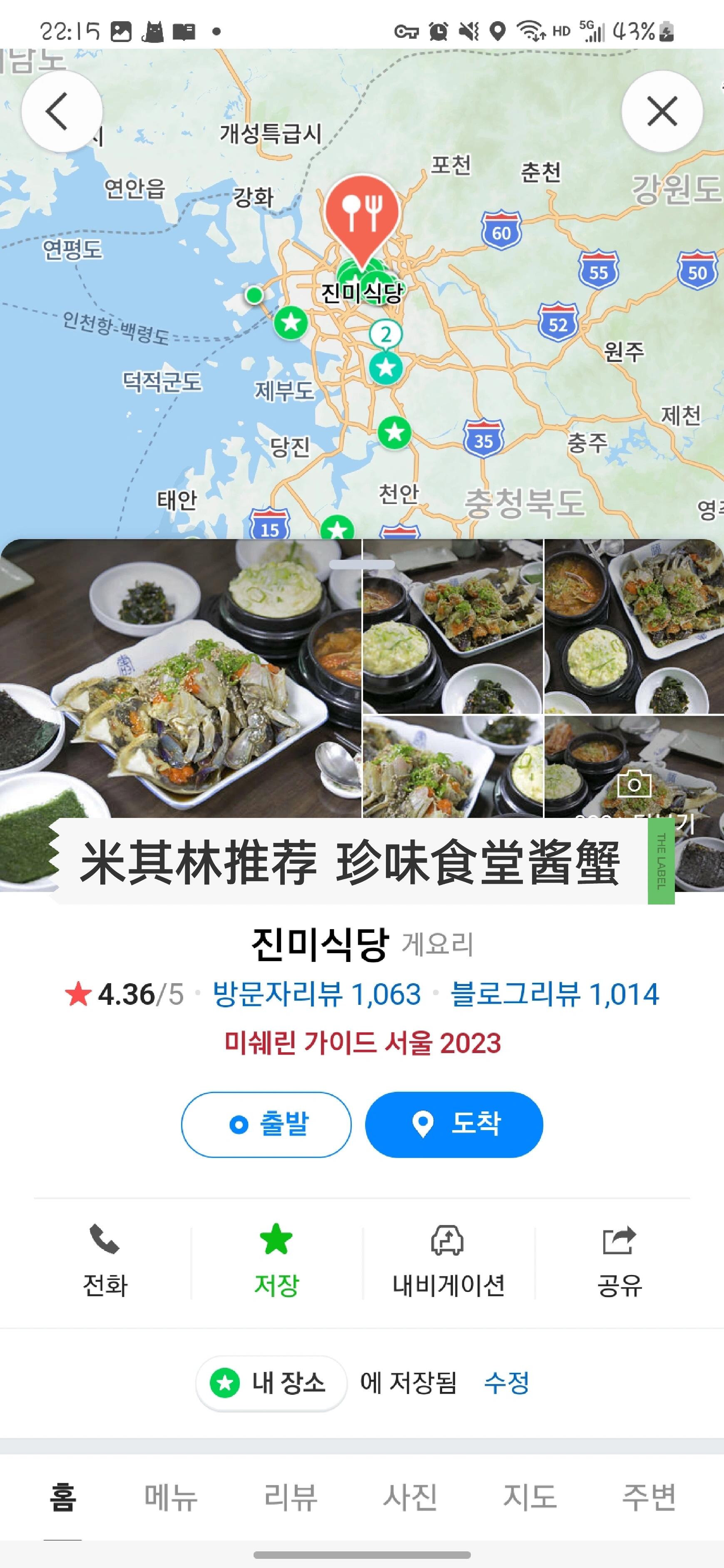724x1568 pixels.
Task: Switch to the 리뷰 tab
Action: [x=291, y=1497]
